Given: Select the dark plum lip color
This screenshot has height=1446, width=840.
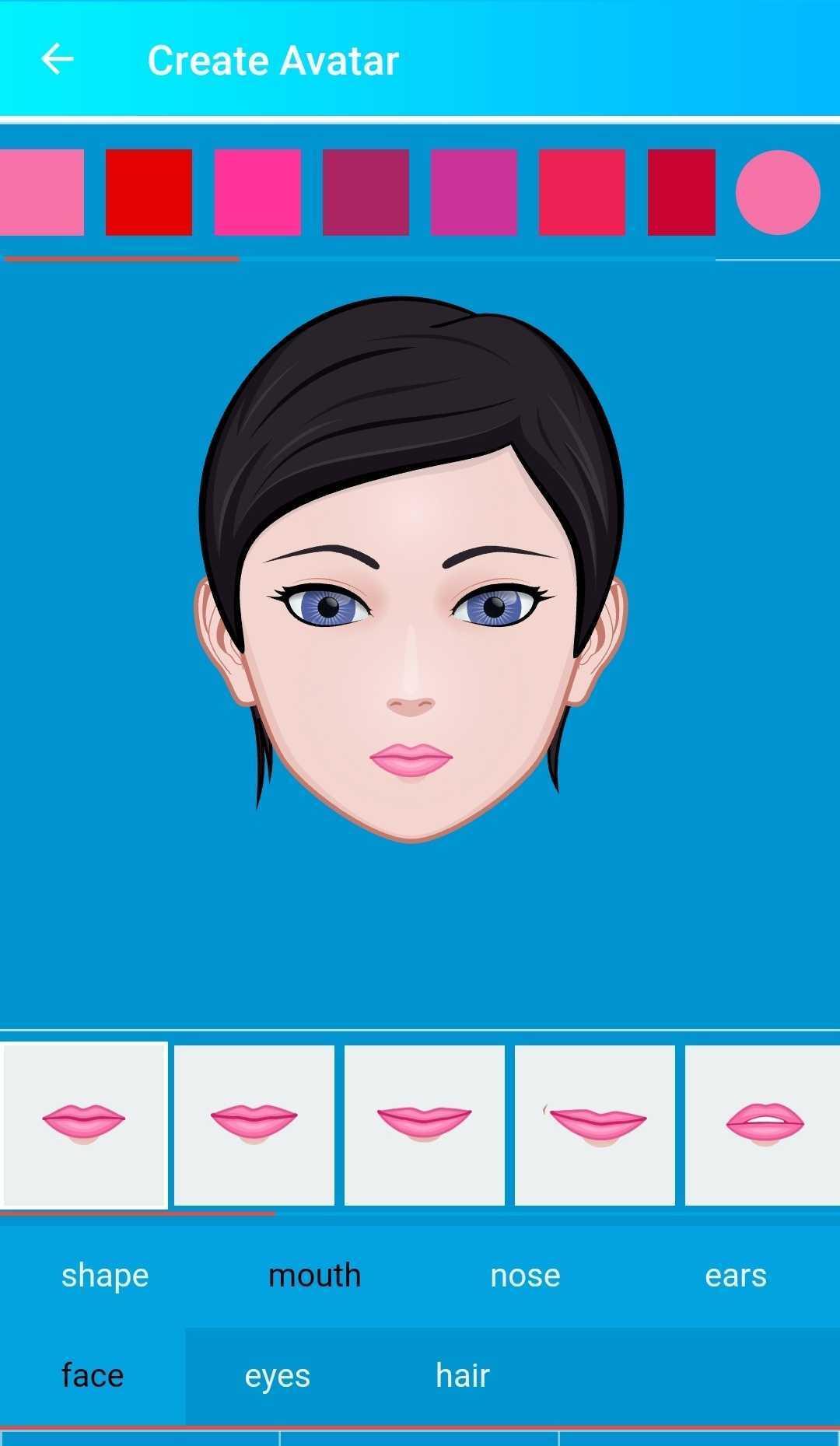Looking at the screenshot, I should (366, 192).
